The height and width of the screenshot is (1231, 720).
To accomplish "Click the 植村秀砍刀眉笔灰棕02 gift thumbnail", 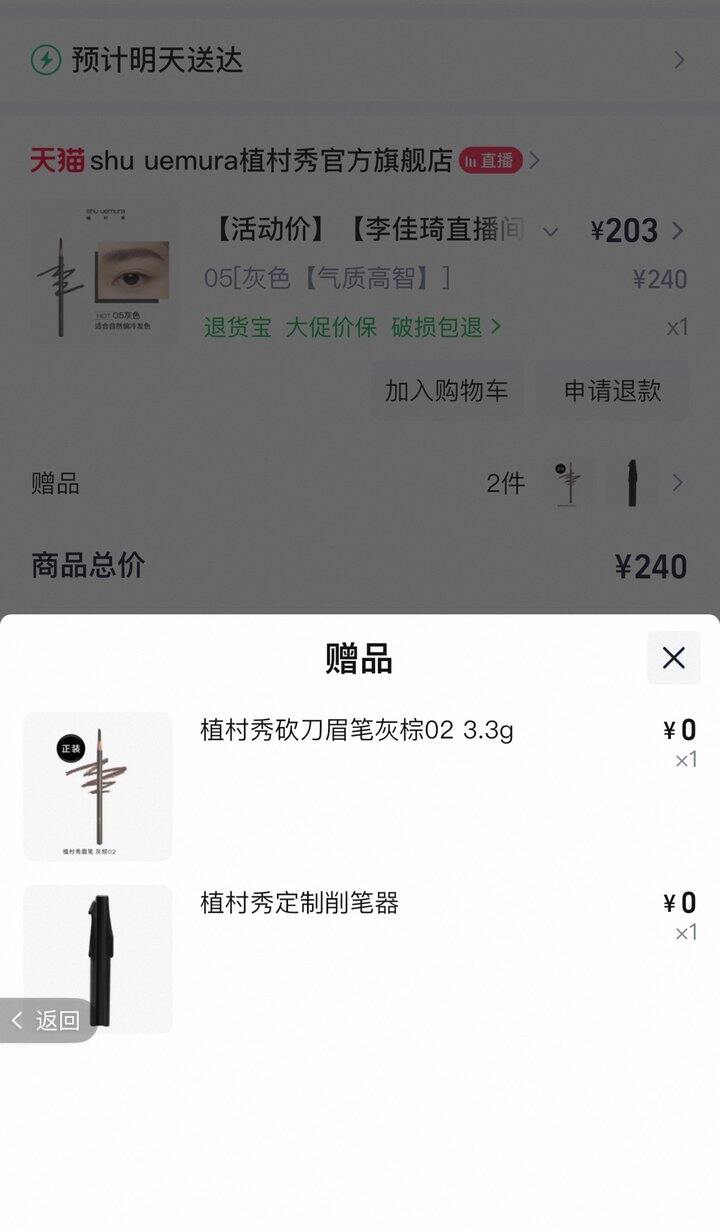I will coord(97,786).
